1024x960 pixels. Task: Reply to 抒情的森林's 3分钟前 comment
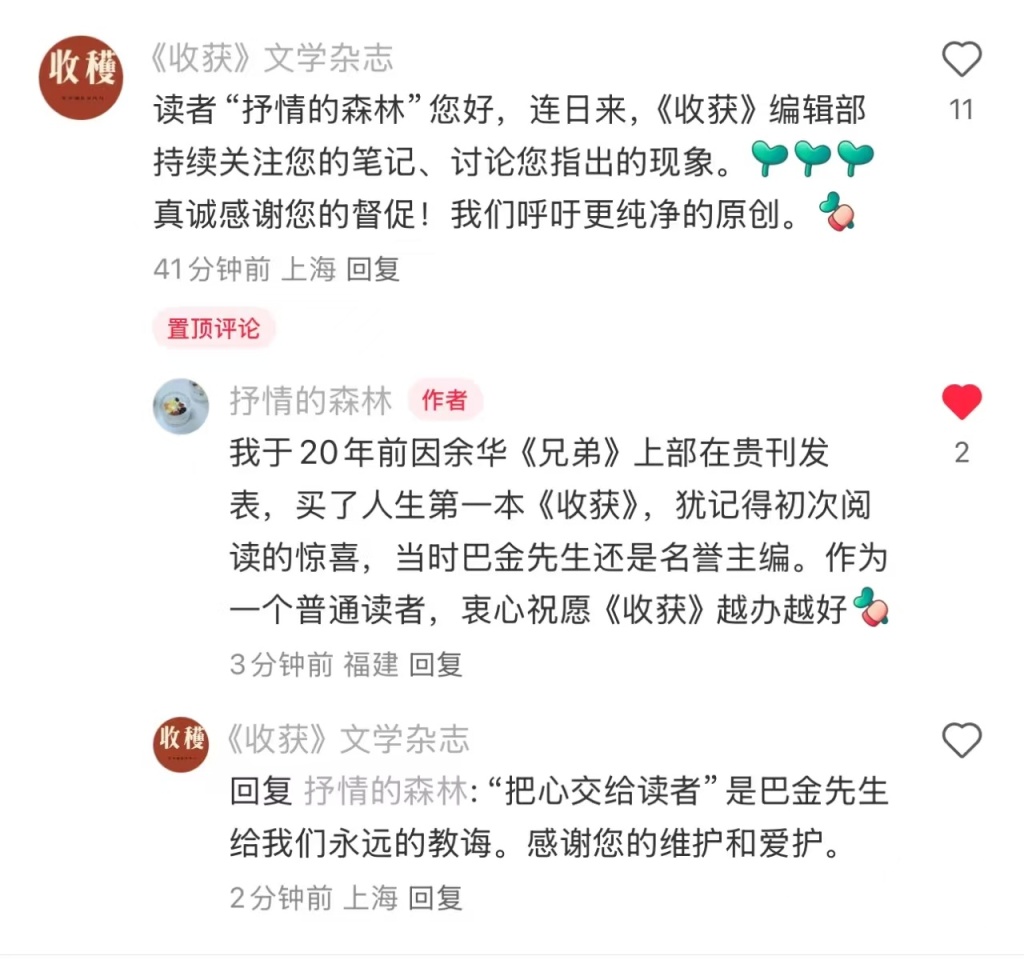pos(436,664)
